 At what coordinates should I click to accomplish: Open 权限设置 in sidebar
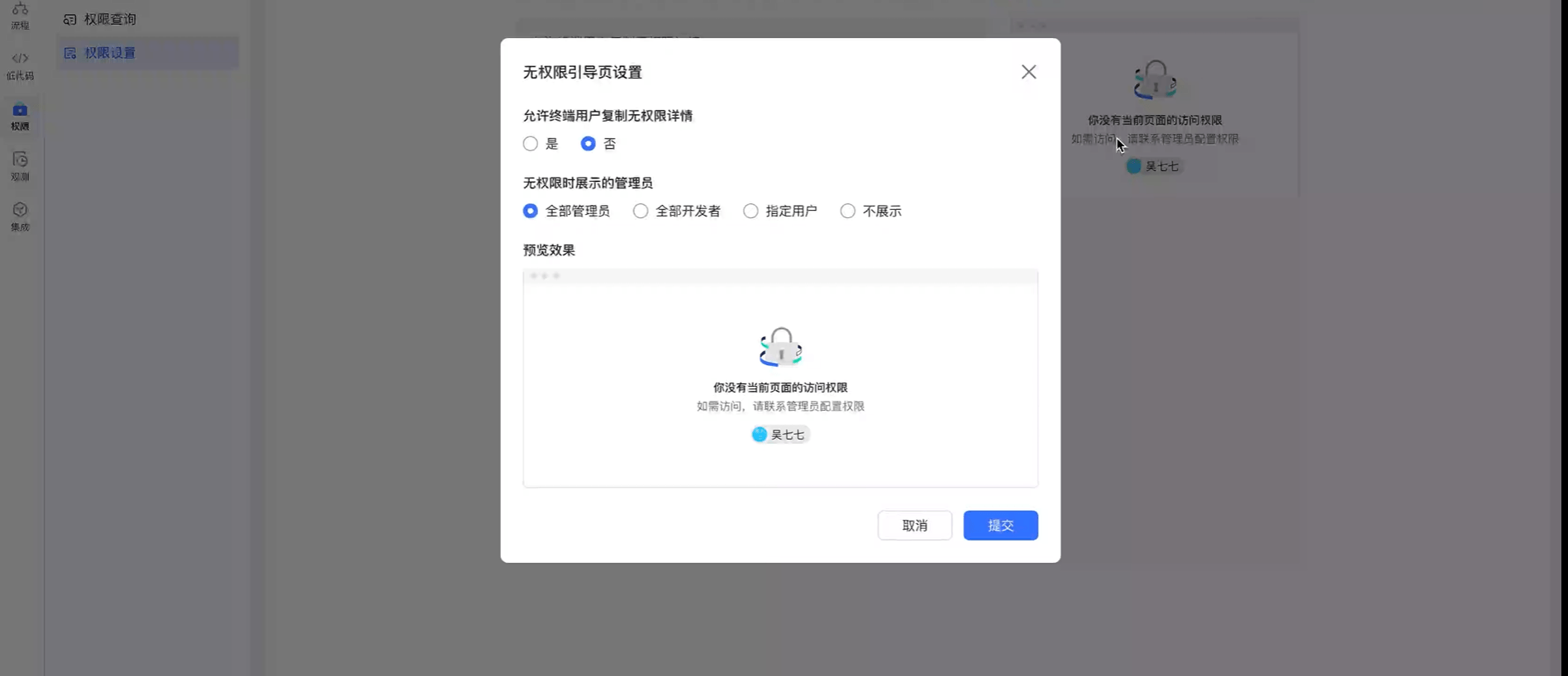(110, 53)
